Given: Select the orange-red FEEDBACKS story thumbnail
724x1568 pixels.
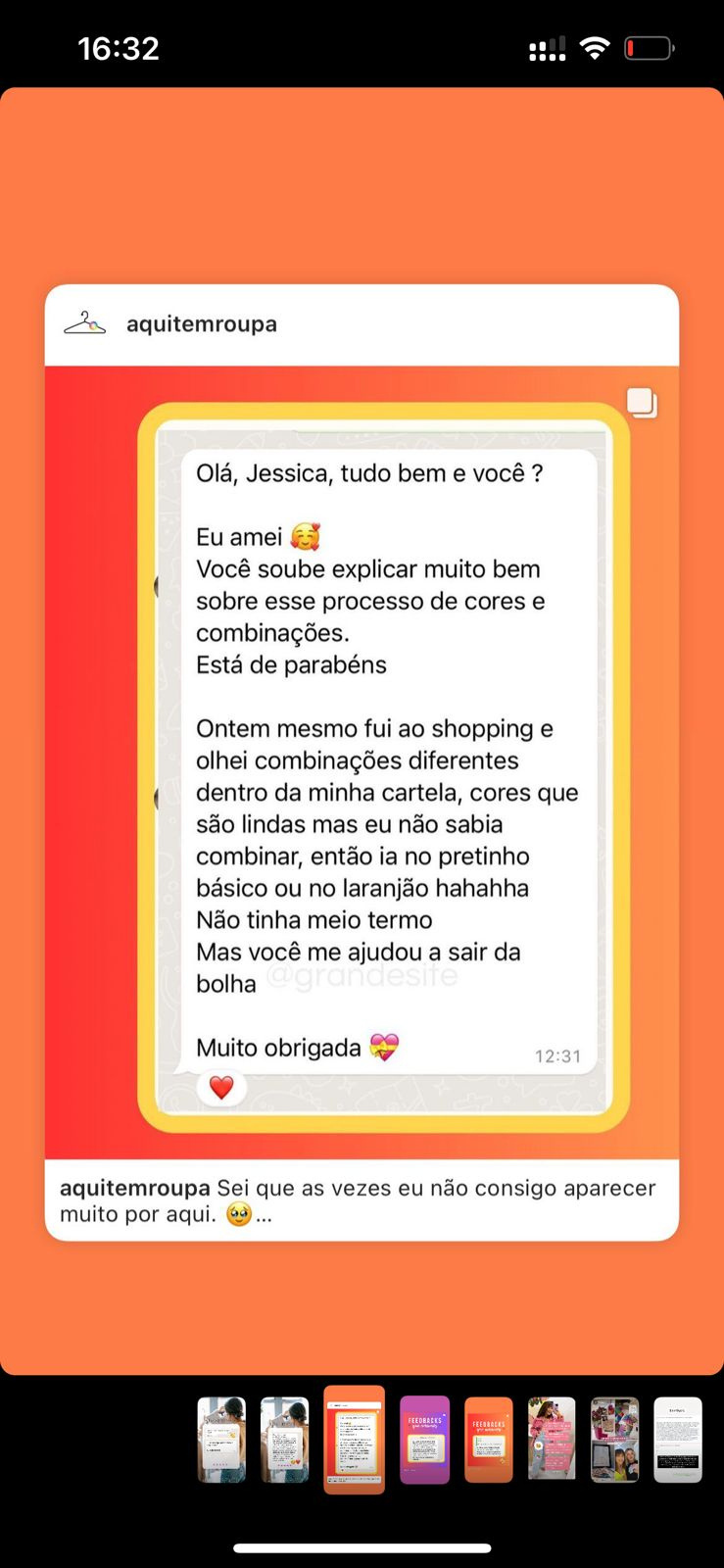Looking at the screenshot, I should (488, 1440).
